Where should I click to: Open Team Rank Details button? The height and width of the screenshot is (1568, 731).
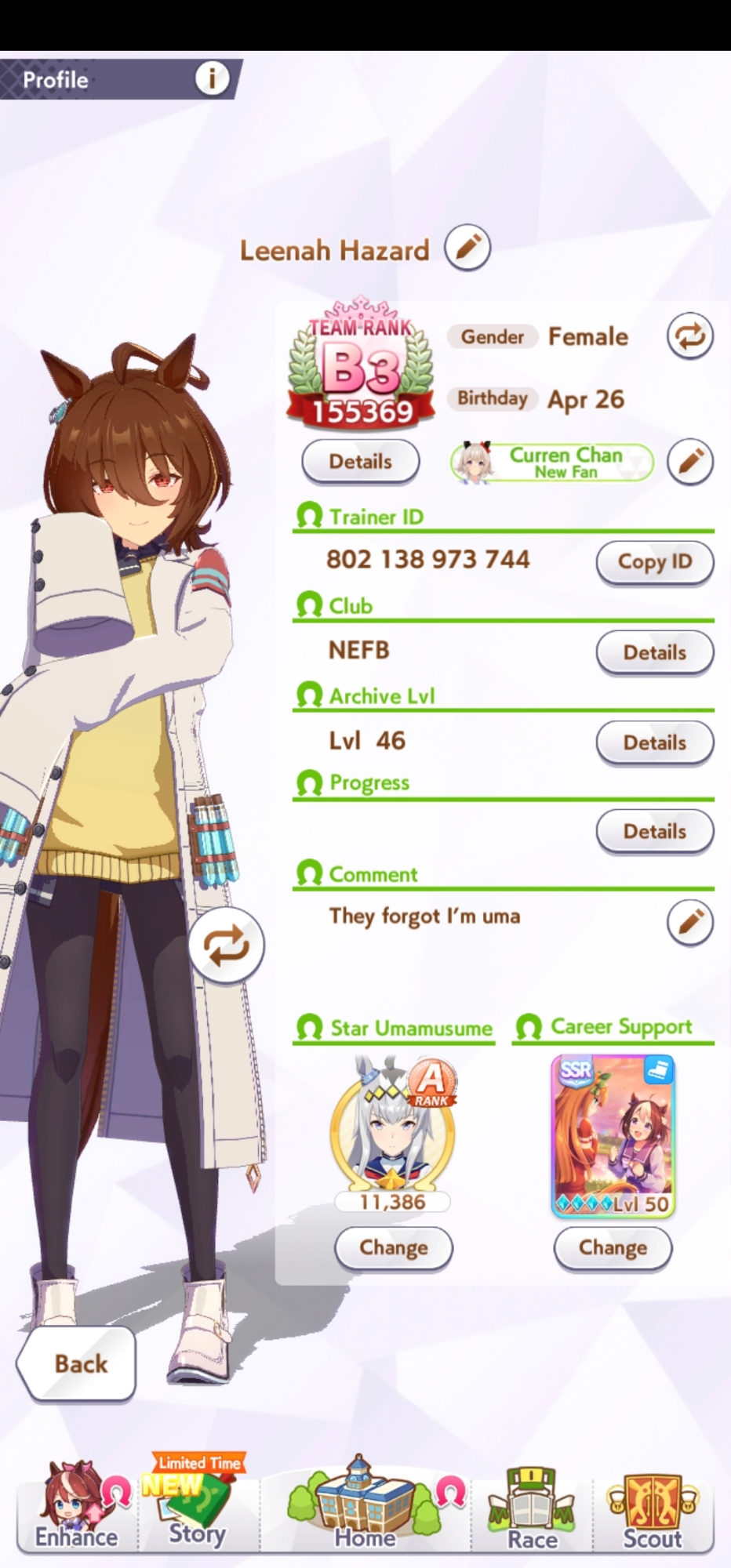click(360, 462)
